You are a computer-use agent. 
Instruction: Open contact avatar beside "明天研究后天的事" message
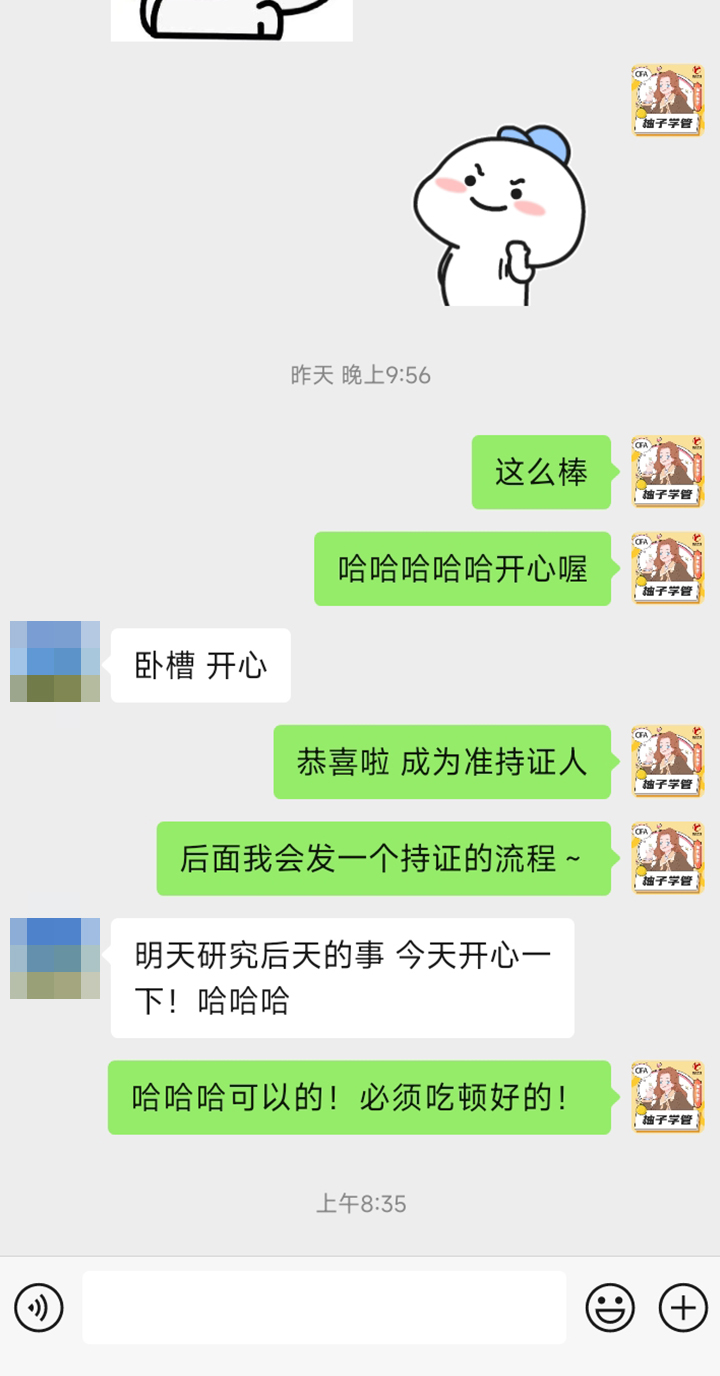pyautogui.click(x=55, y=958)
